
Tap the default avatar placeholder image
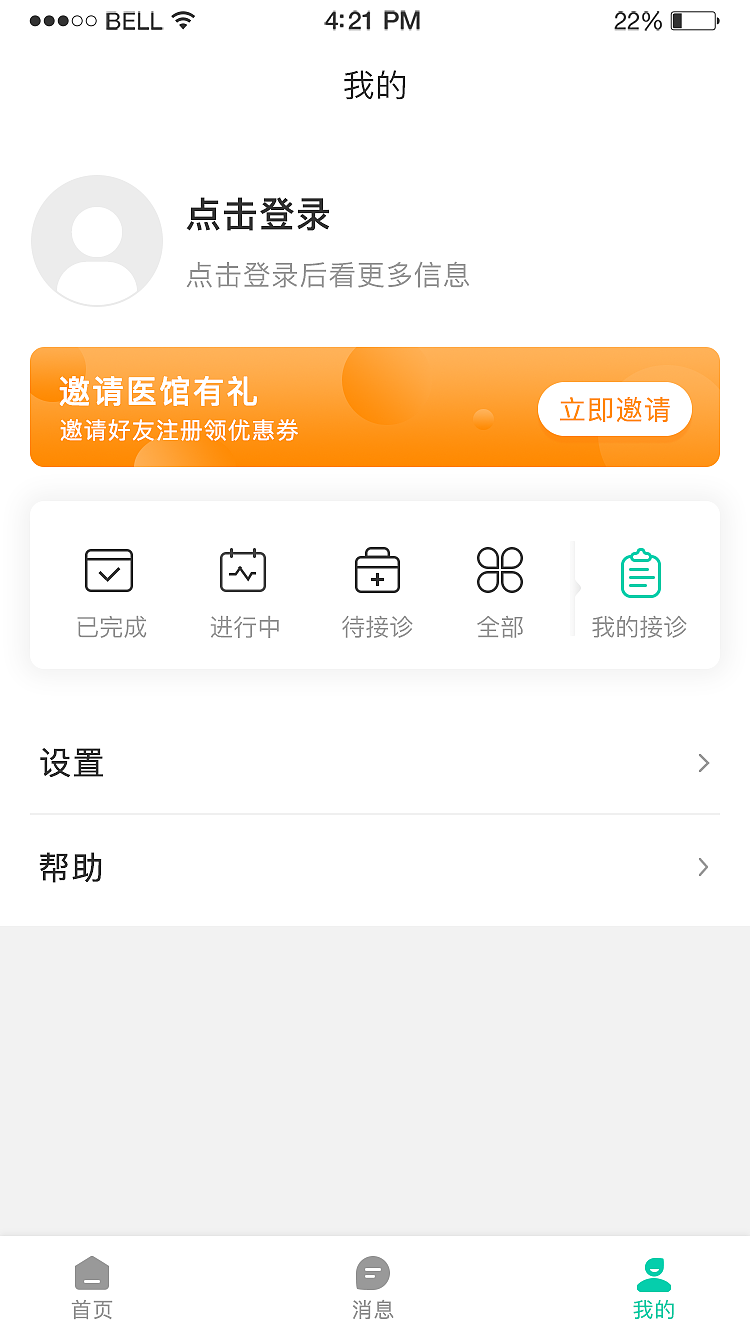pyautogui.click(x=97, y=240)
